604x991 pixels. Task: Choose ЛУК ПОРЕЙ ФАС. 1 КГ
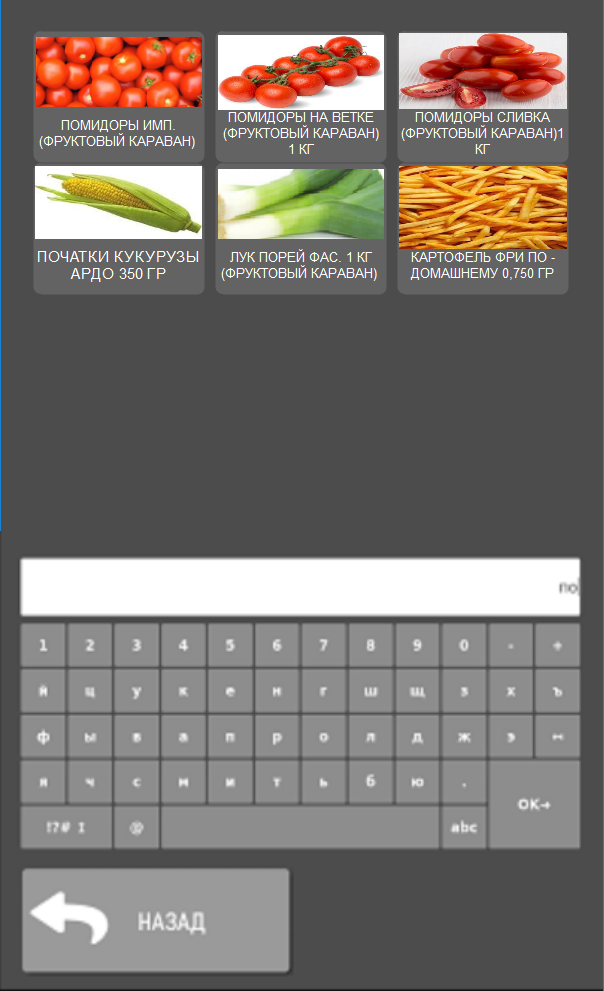pyautogui.click(x=301, y=230)
